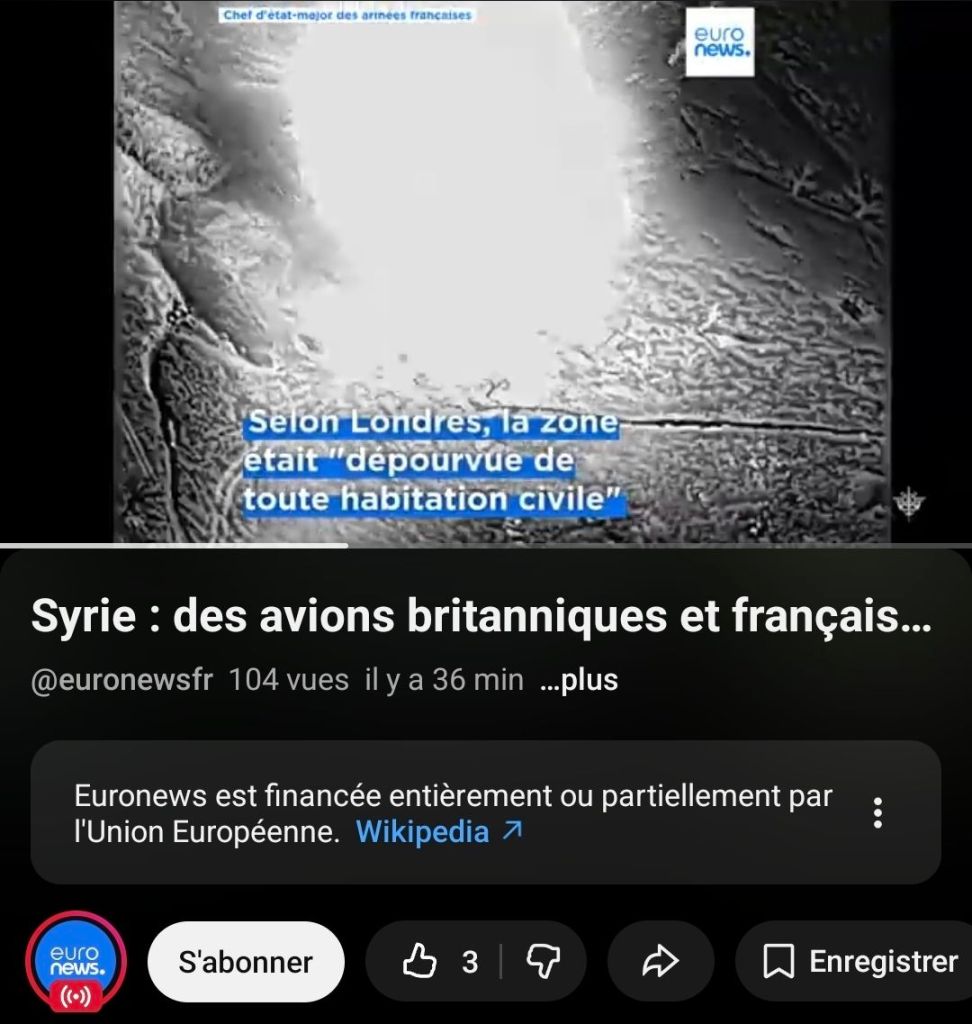The height and width of the screenshot is (1024, 972).
Task: Open the info panel options menu
Action: (x=877, y=812)
